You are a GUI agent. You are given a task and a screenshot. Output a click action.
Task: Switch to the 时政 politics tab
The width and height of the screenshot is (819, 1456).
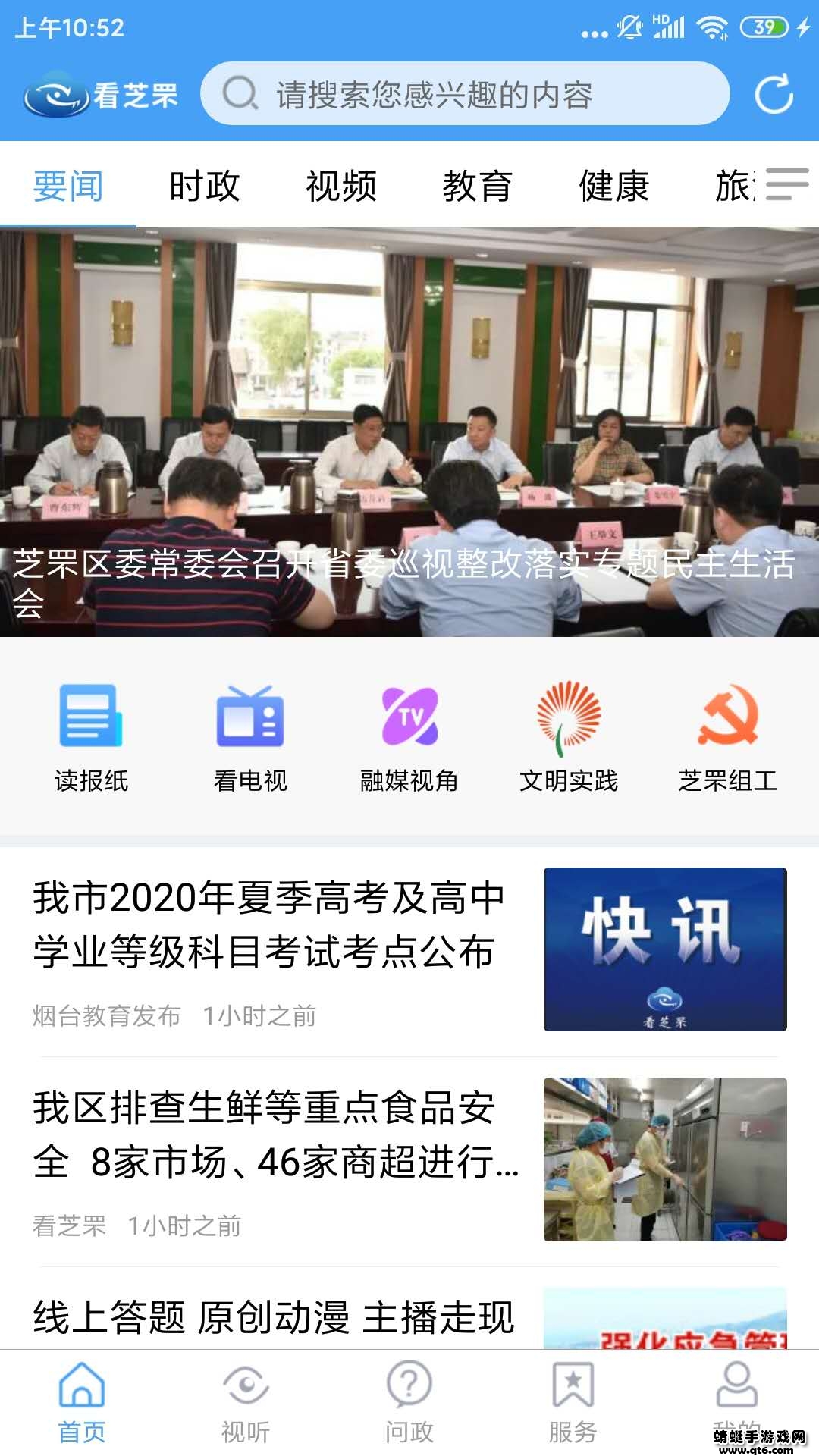(x=206, y=187)
